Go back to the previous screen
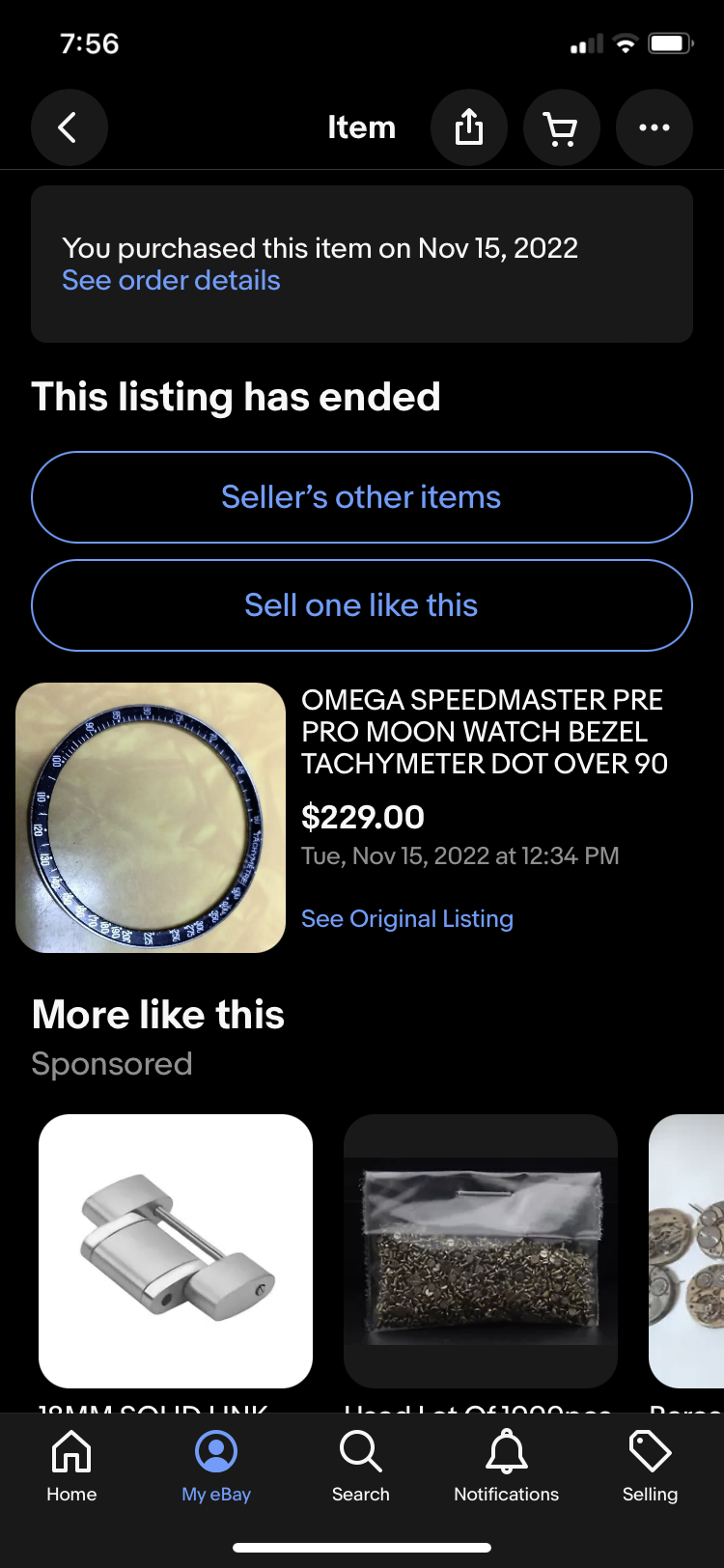 (69, 127)
